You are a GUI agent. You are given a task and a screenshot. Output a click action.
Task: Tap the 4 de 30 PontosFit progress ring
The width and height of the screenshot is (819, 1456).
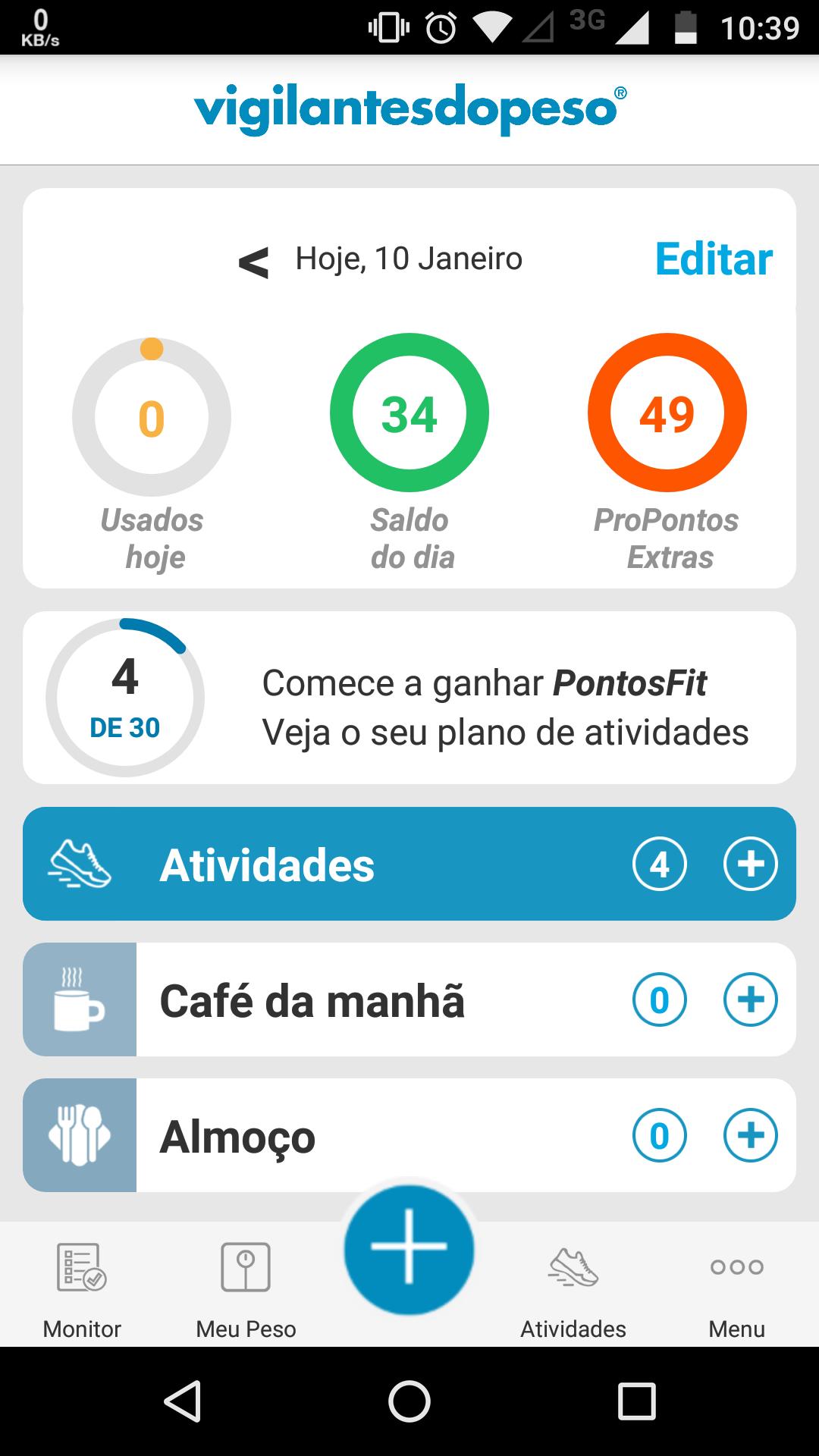coord(126,698)
